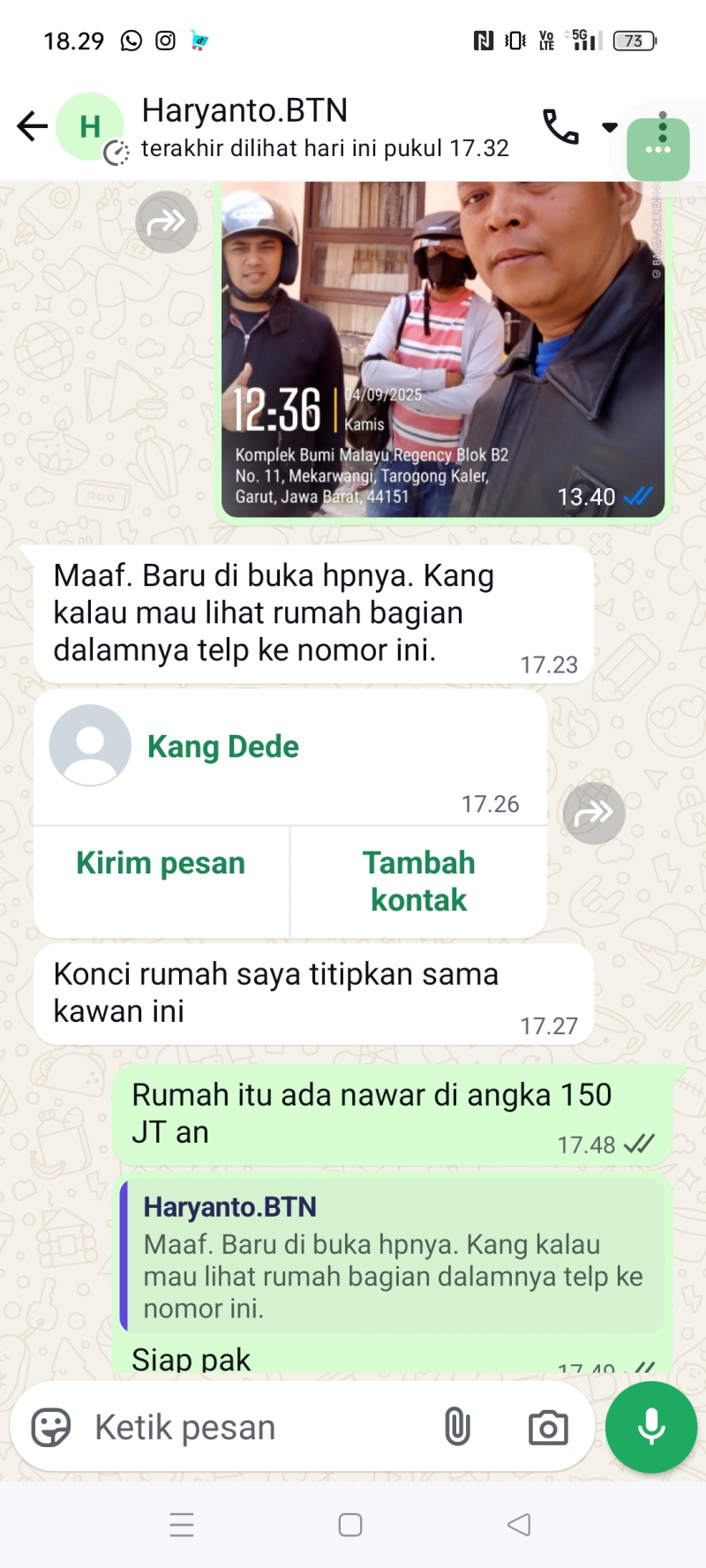Open the camera from the message bar
The height and width of the screenshot is (1568, 706).
point(548,1427)
